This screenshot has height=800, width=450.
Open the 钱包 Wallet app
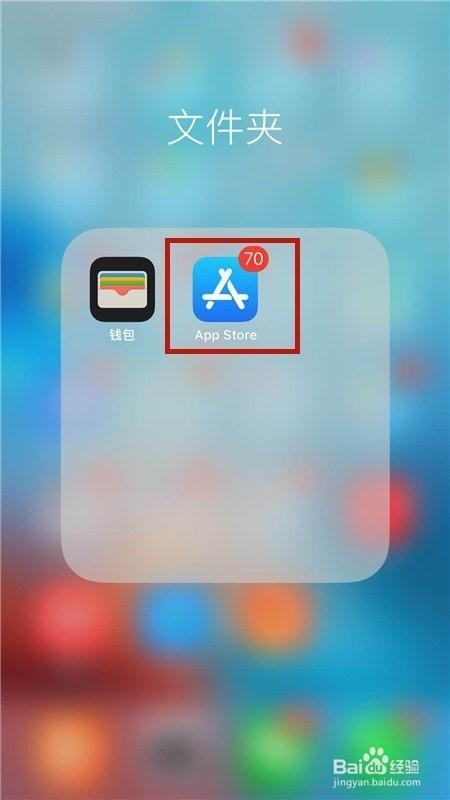(122, 289)
